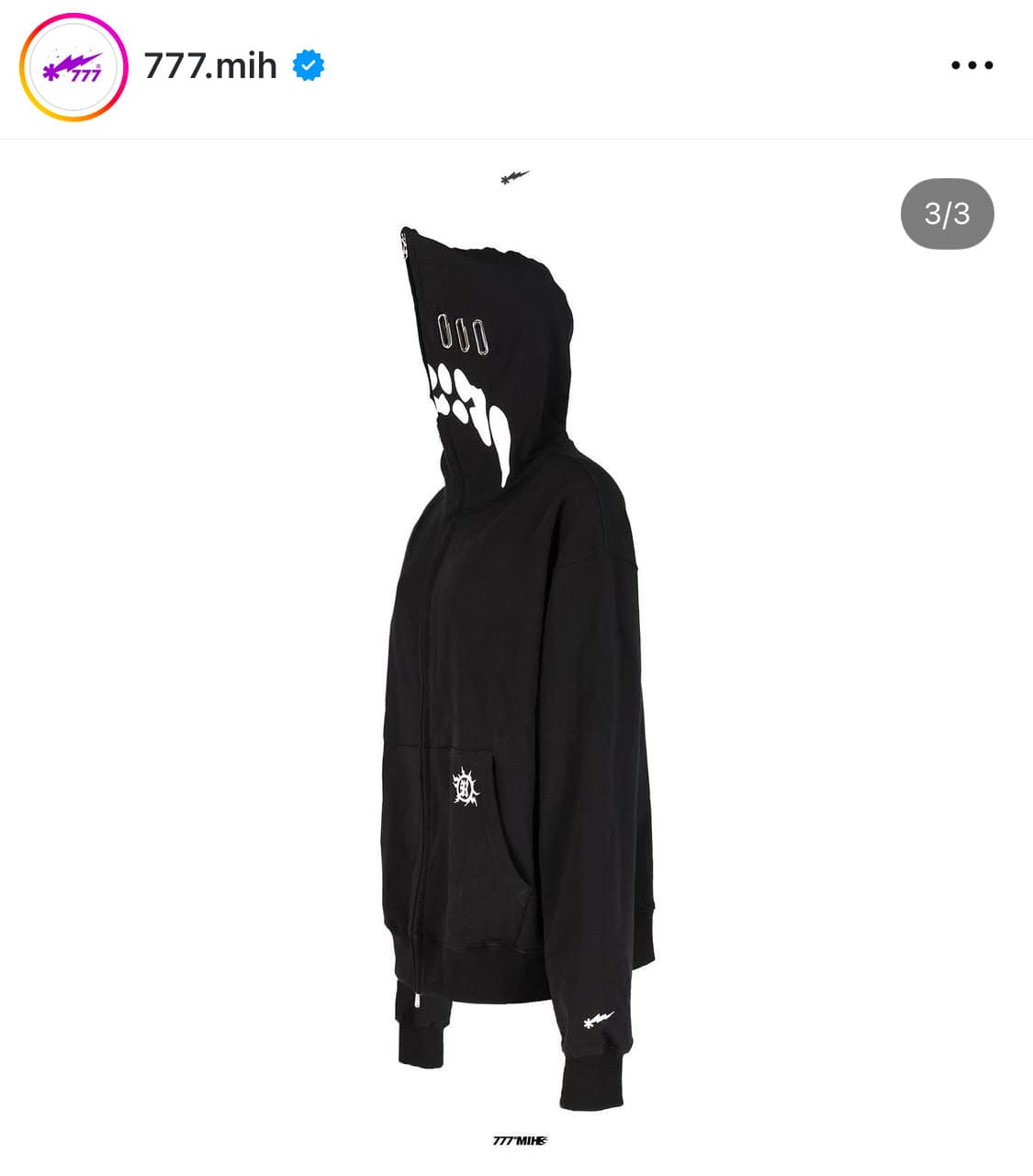This screenshot has width=1033, height=1176.
Task: Open the three-dot post options menu
Action: (973, 64)
